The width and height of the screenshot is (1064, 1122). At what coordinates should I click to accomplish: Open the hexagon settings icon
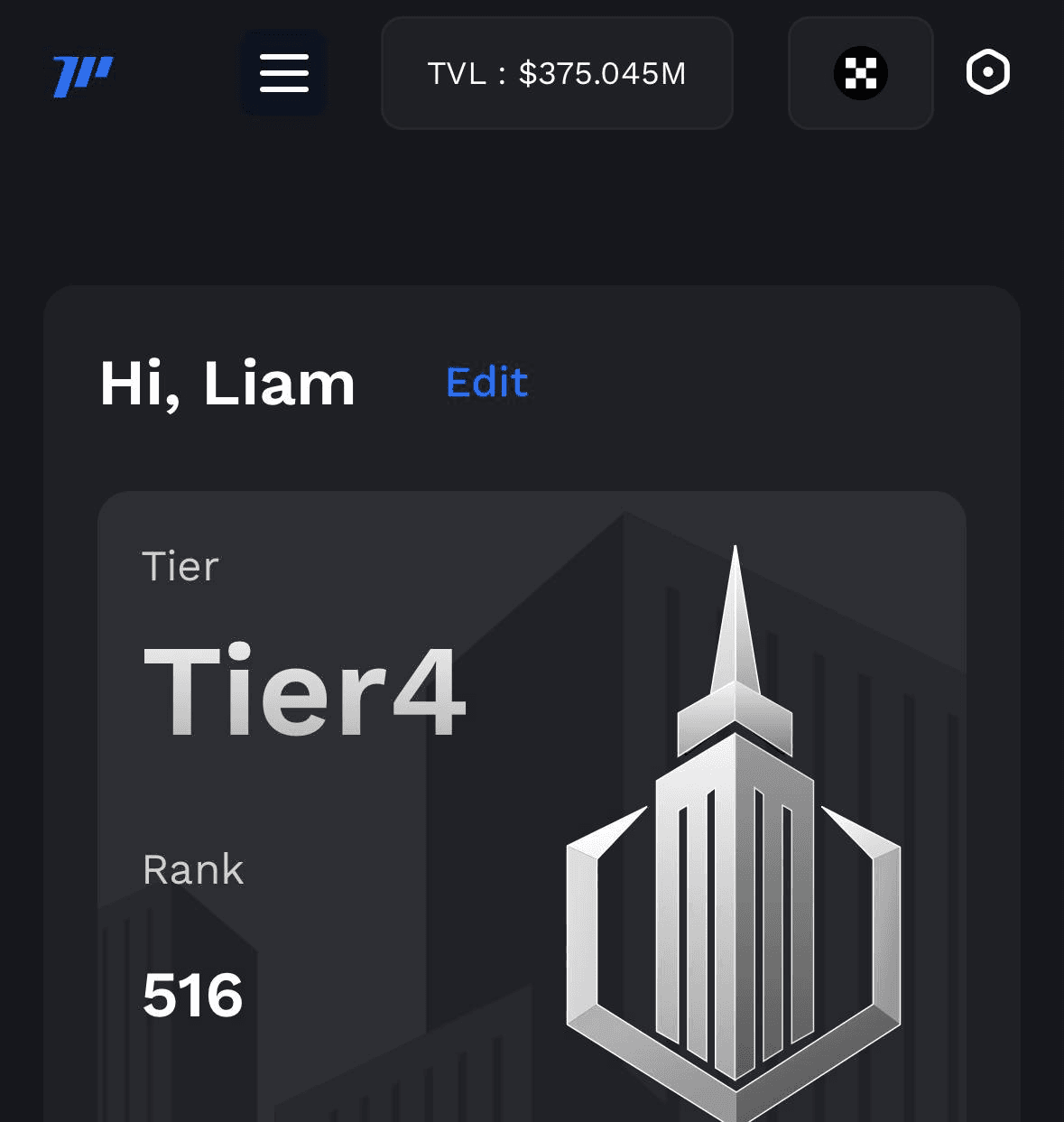pyautogui.click(x=987, y=72)
